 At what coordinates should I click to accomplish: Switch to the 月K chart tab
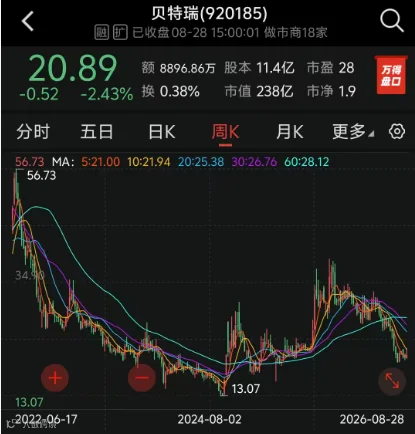point(290,132)
